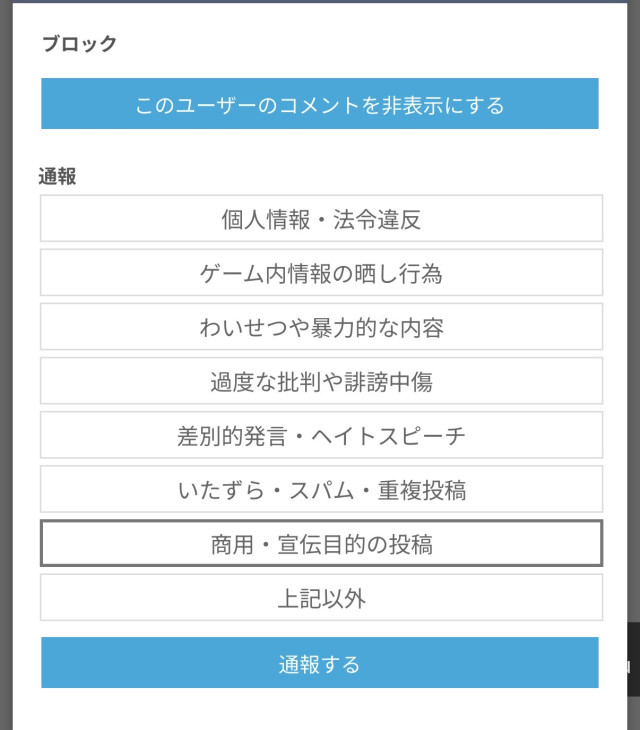Submit report with 通報する button
This screenshot has width=640, height=730.
pos(320,662)
